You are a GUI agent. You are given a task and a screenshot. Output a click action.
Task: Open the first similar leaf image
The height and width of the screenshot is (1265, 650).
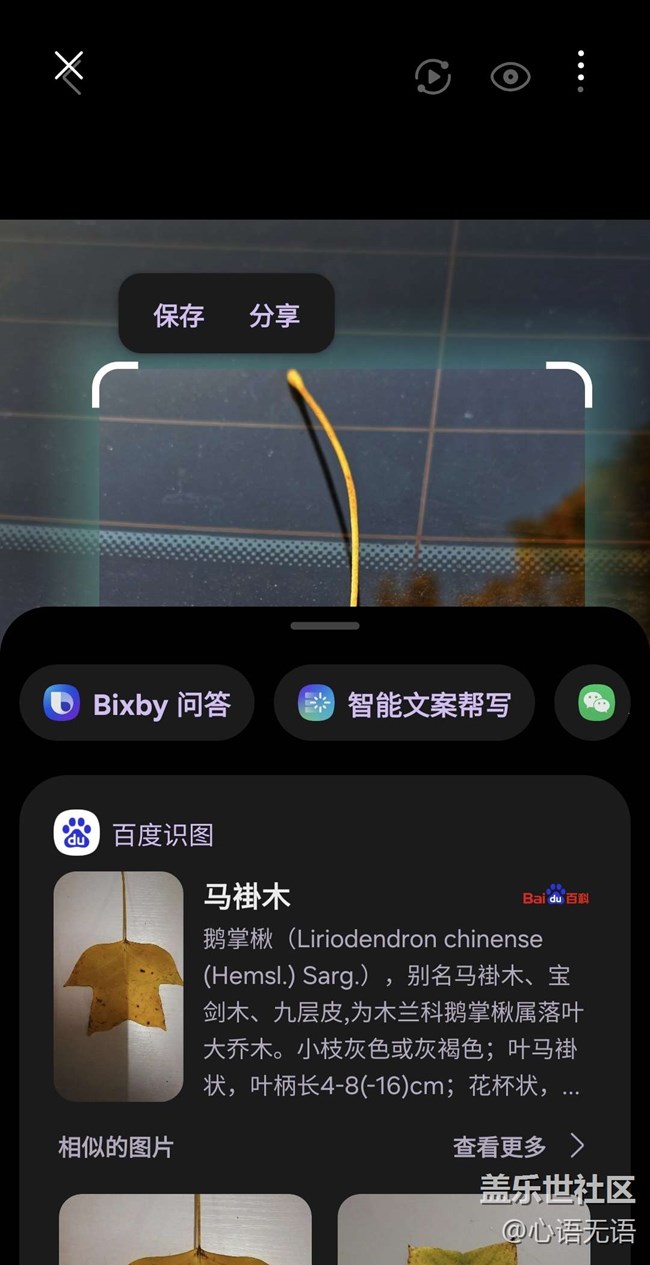(x=185, y=1230)
